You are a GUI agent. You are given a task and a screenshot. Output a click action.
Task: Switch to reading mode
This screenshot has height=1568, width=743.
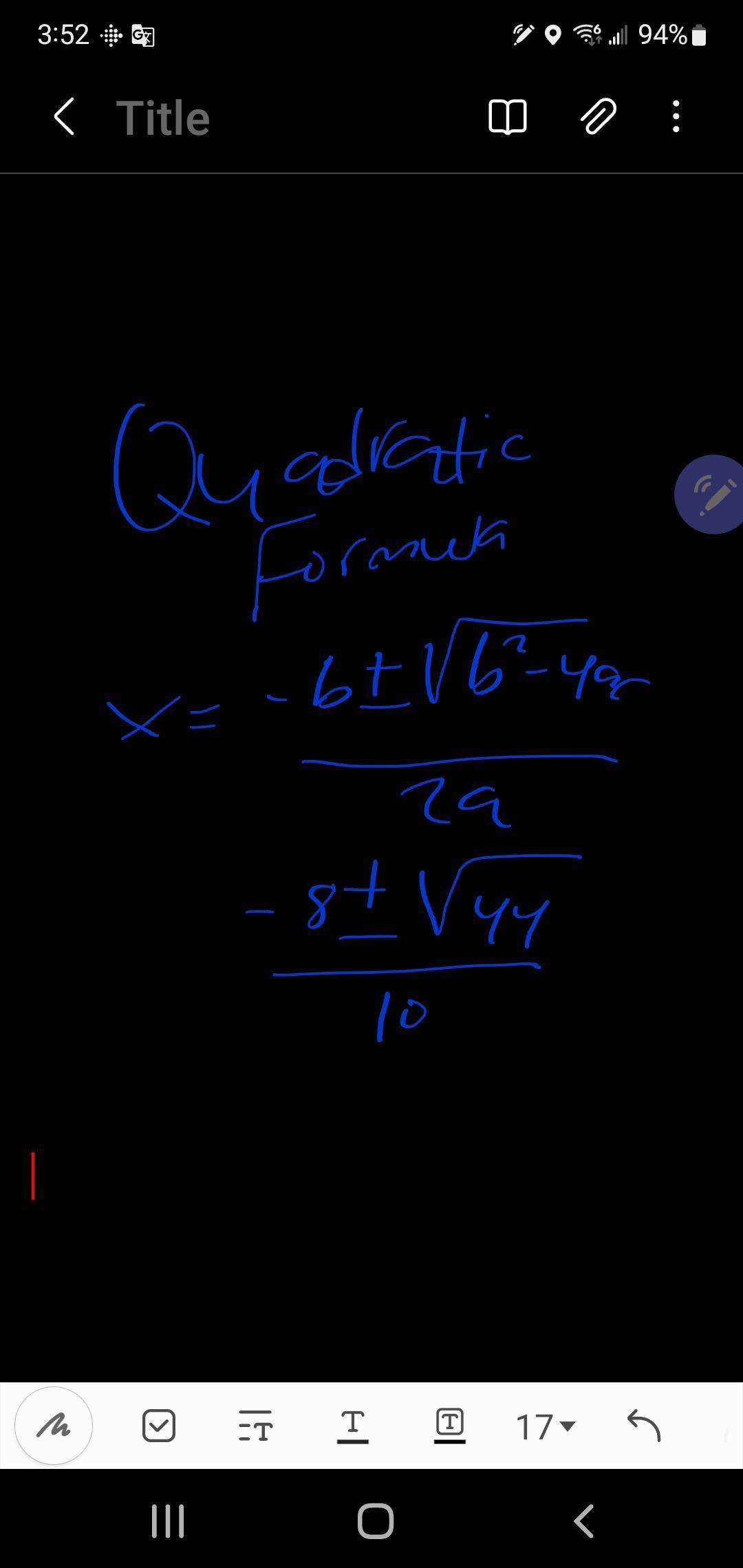508,116
